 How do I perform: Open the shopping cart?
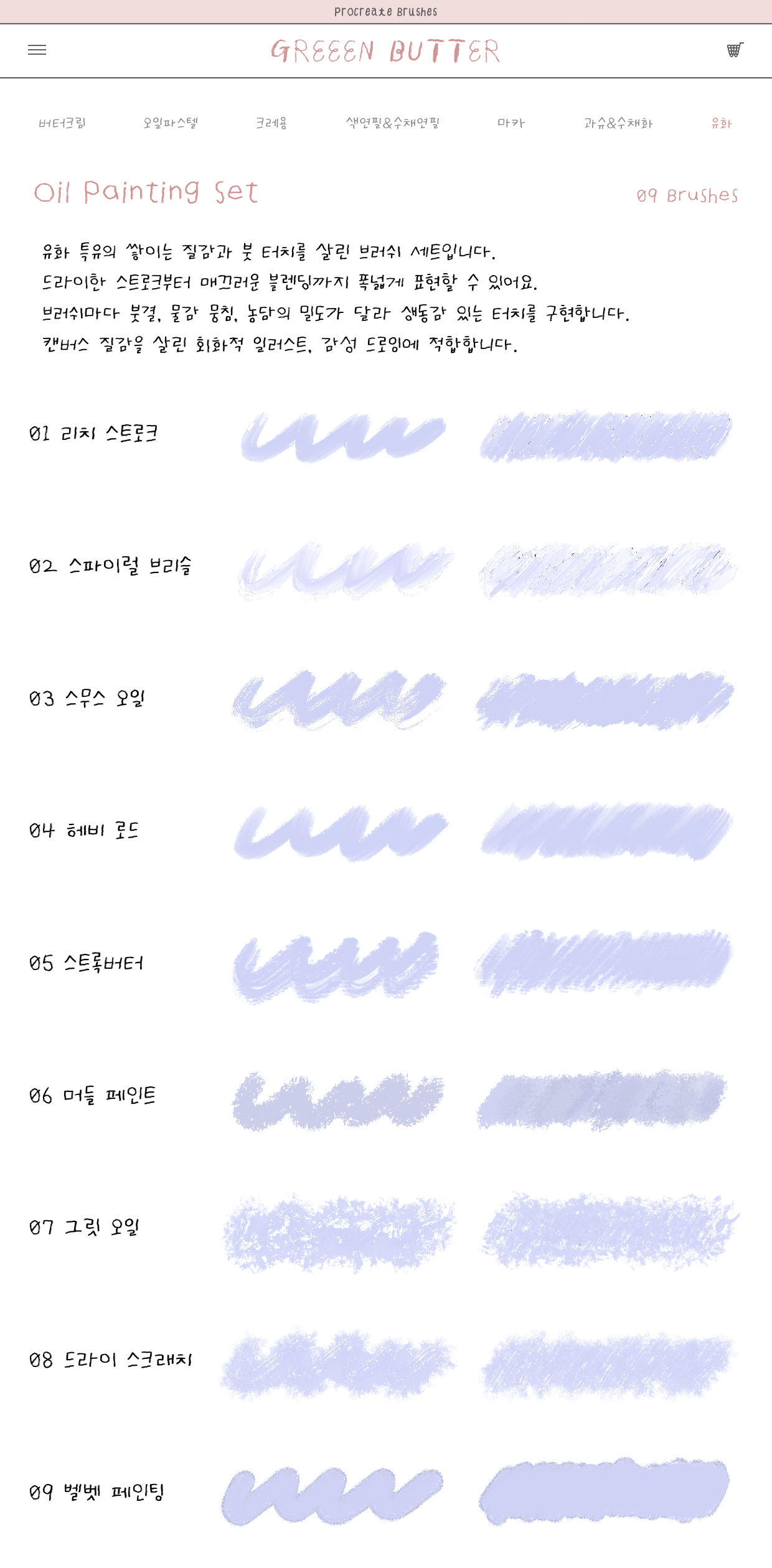[735, 50]
